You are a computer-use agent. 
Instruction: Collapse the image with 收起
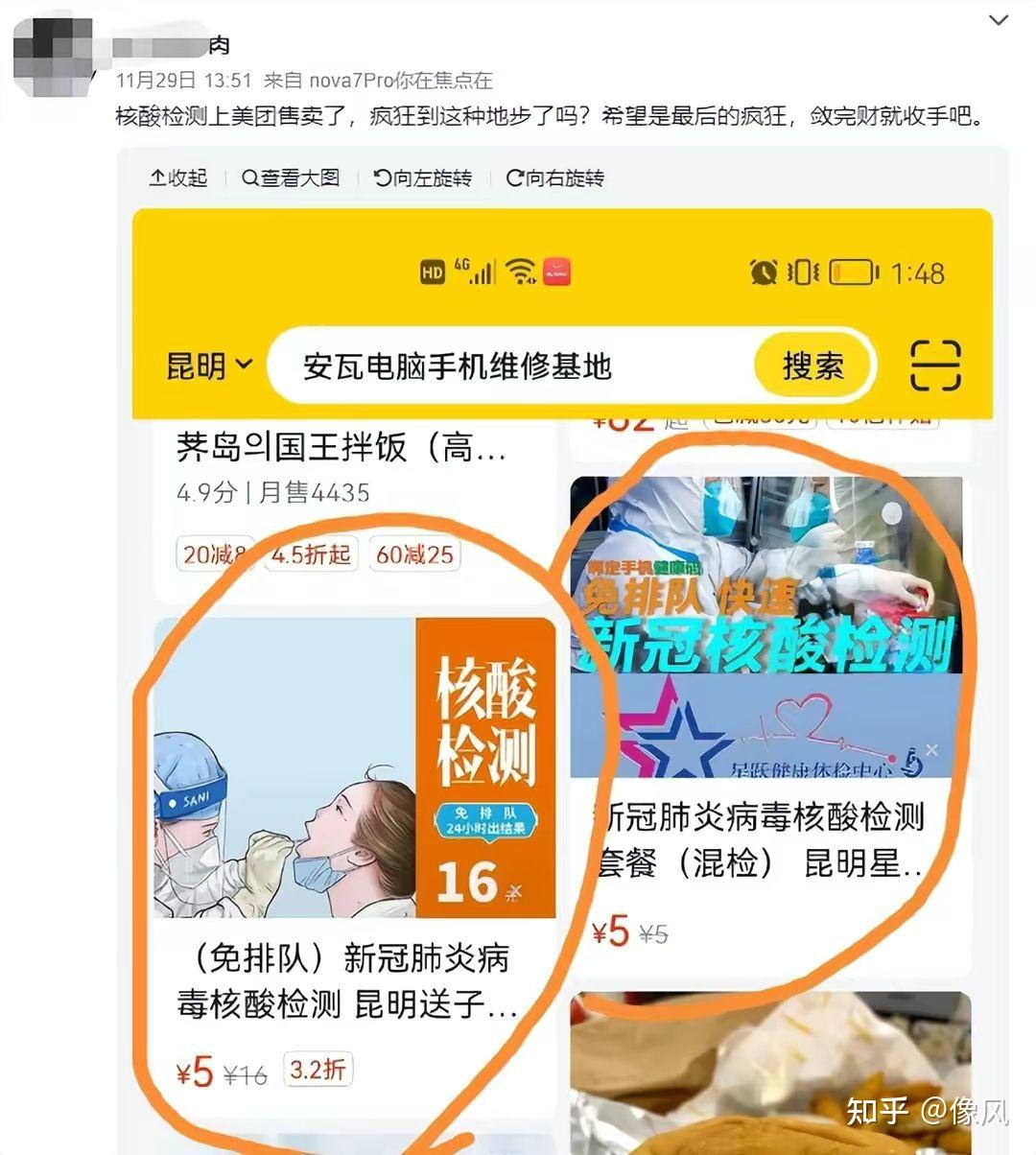click(178, 177)
